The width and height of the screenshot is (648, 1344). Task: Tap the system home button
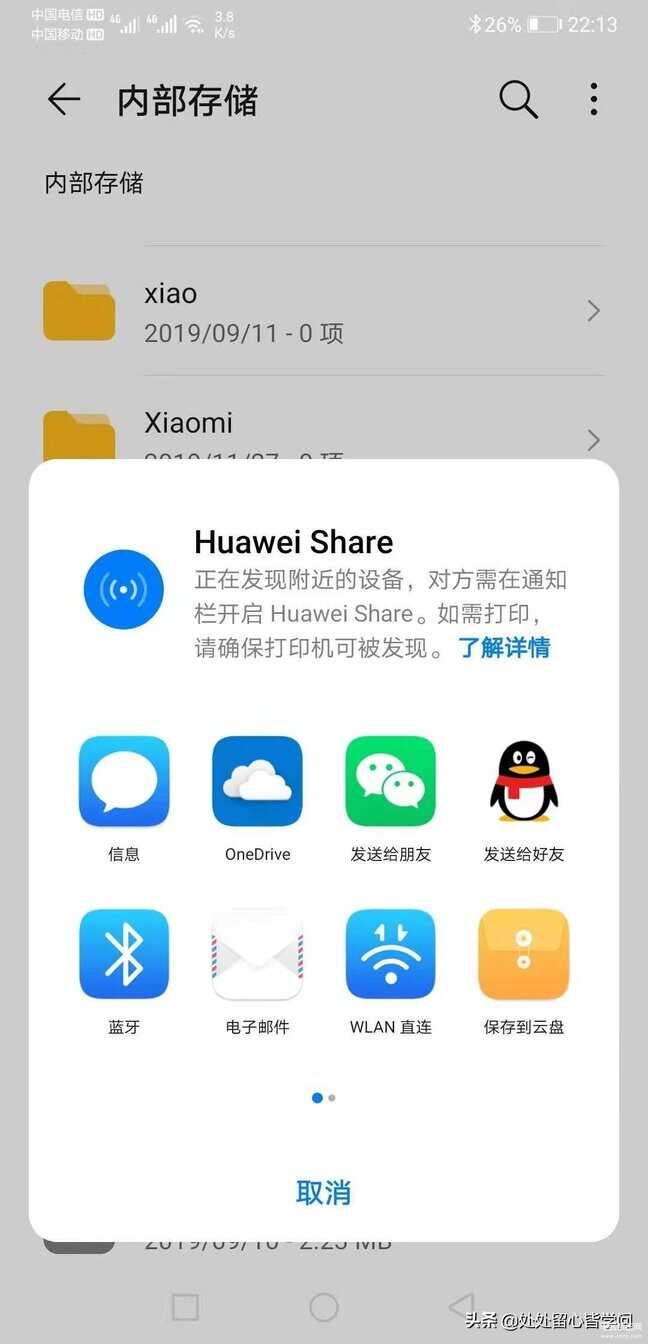[323, 1306]
